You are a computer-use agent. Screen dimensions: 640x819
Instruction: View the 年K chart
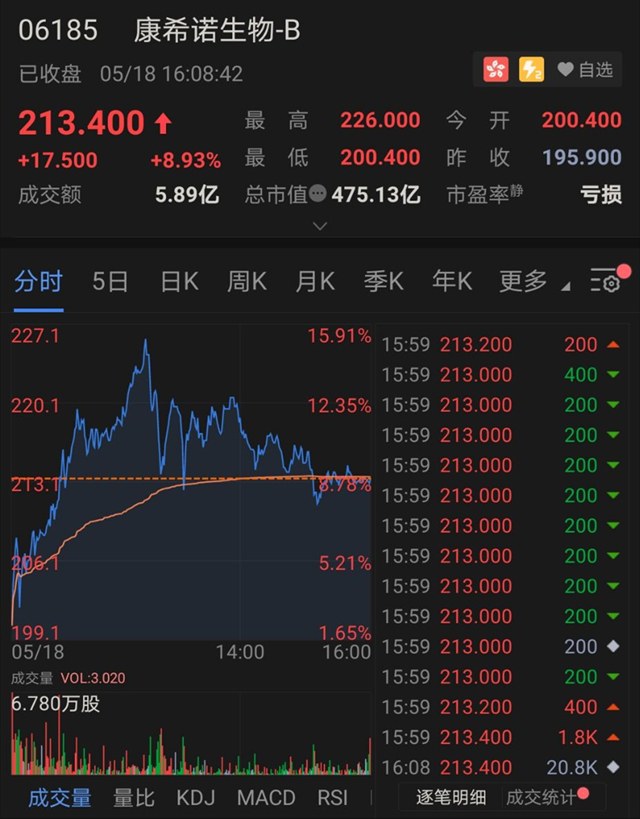(452, 282)
